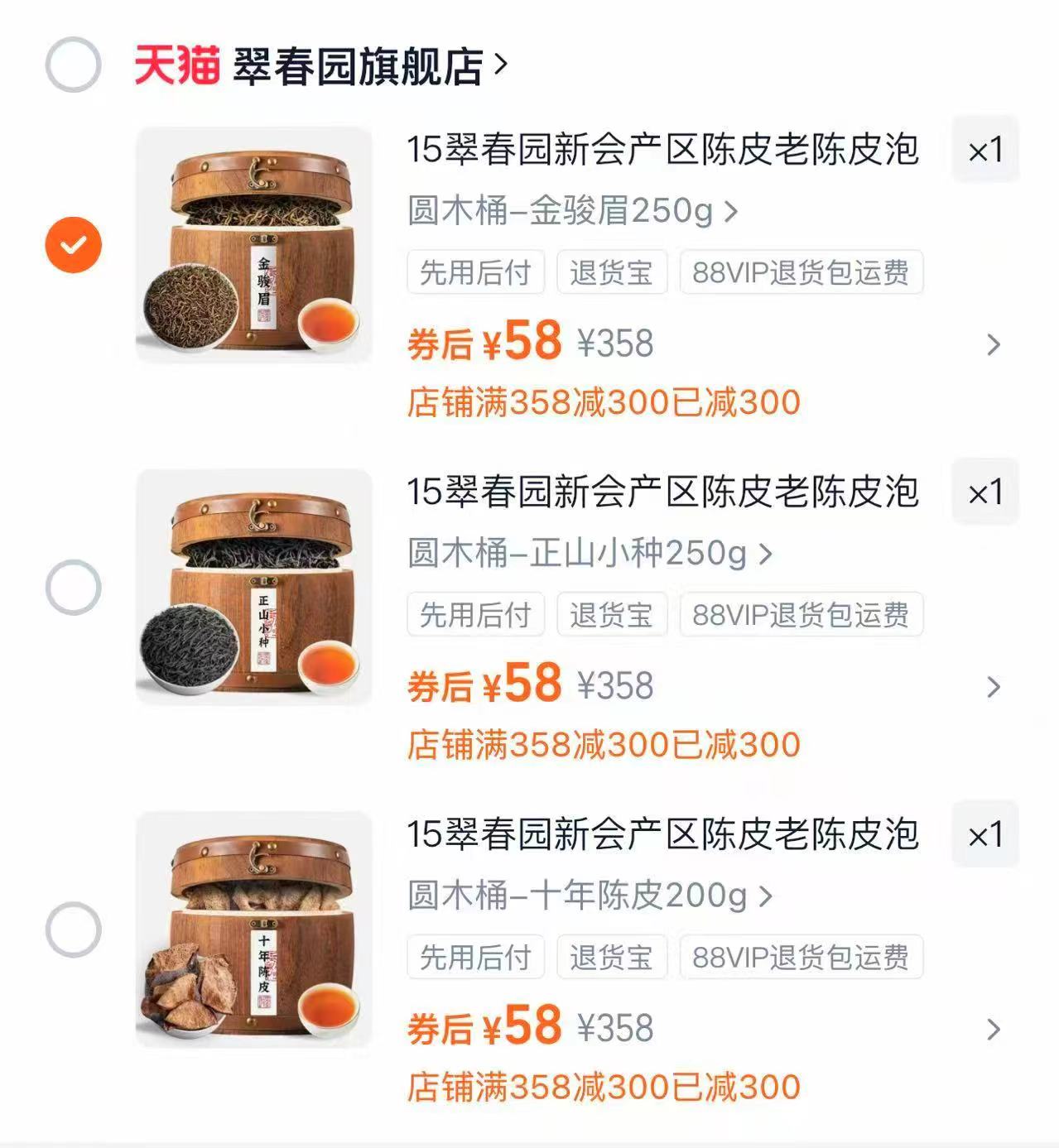Click the right arrow beside 正山小种 price row
Image resolution: width=1059 pixels, height=1148 pixels.
(993, 685)
